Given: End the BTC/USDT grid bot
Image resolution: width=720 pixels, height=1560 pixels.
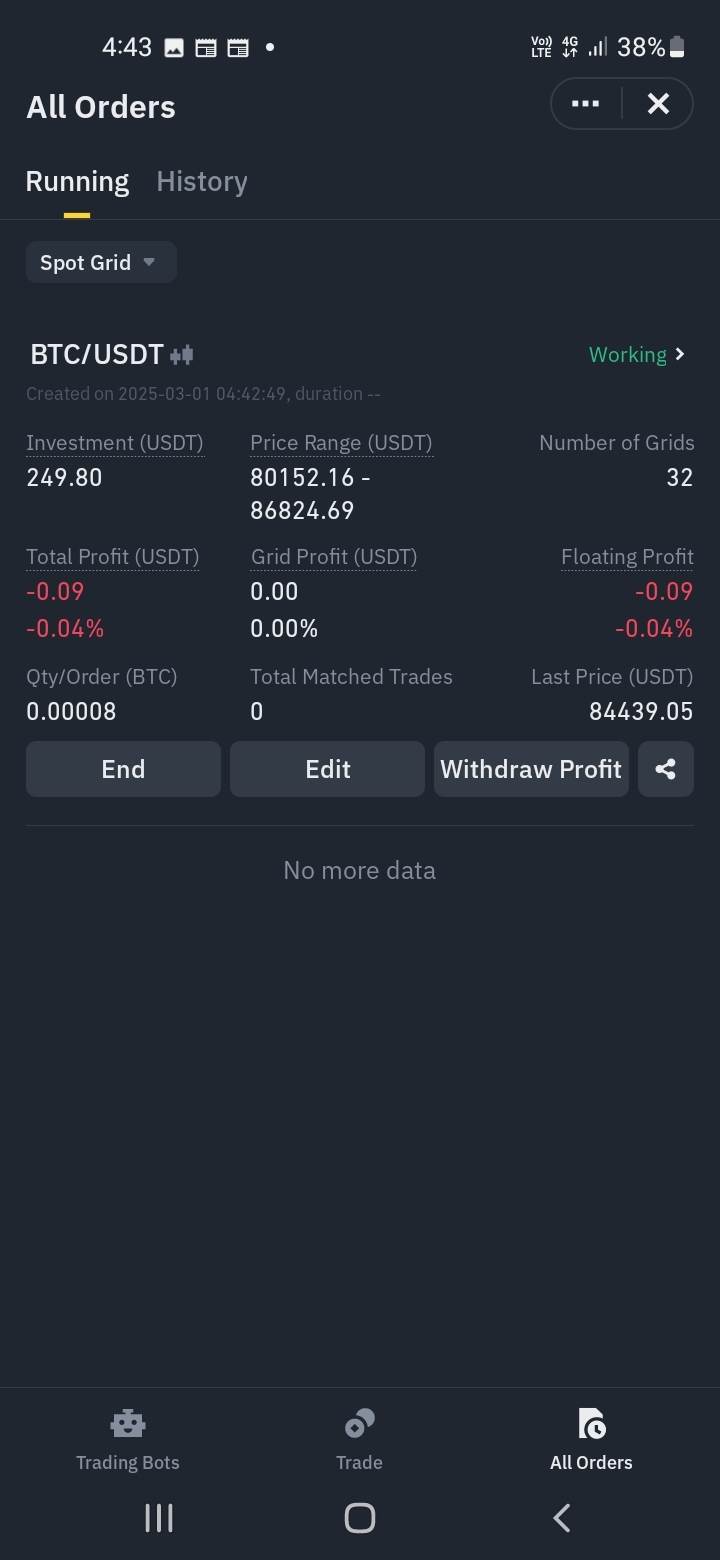Looking at the screenshot, I should click(x=123, y=769).
